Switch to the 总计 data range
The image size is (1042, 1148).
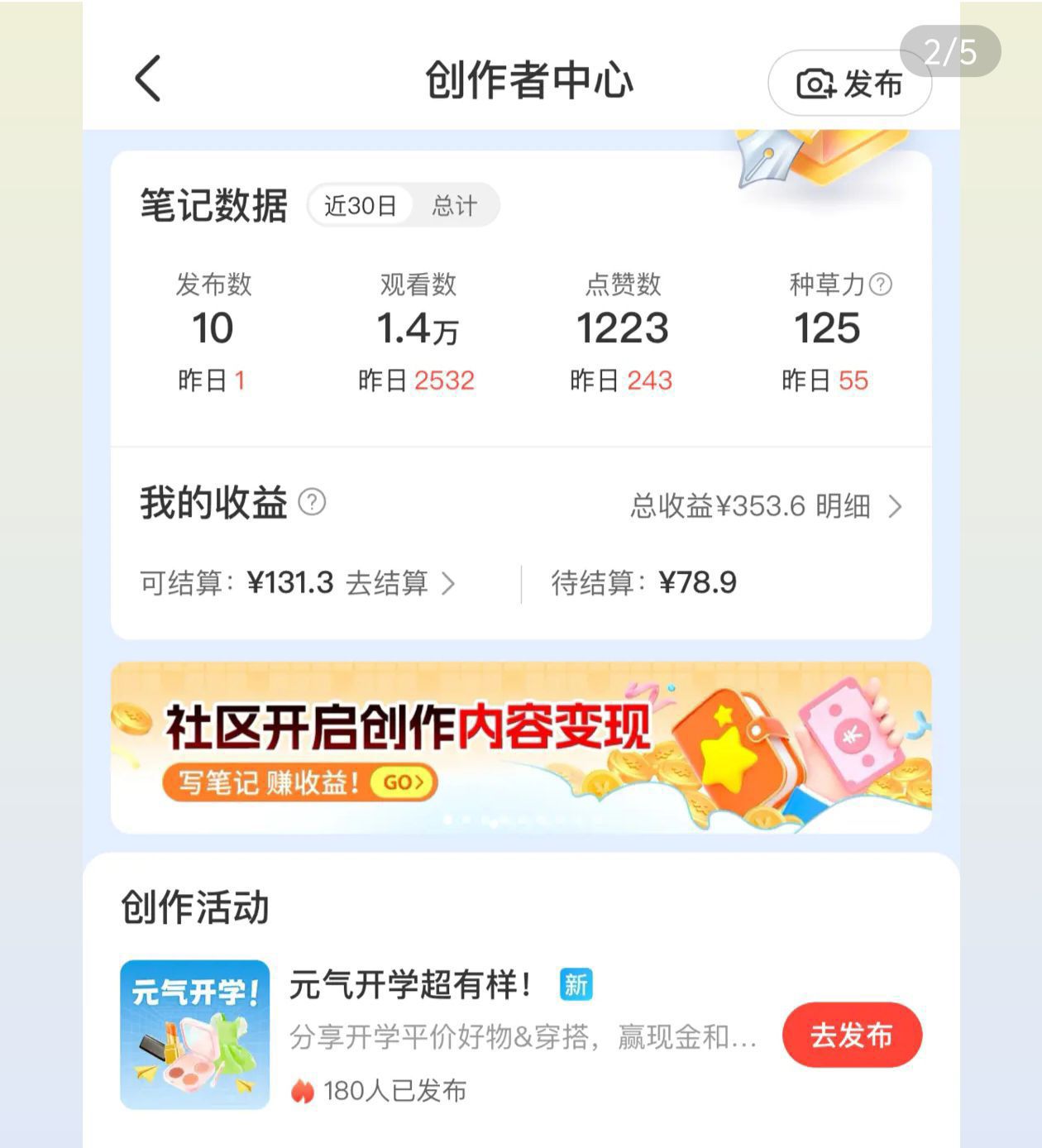(454, 205)
